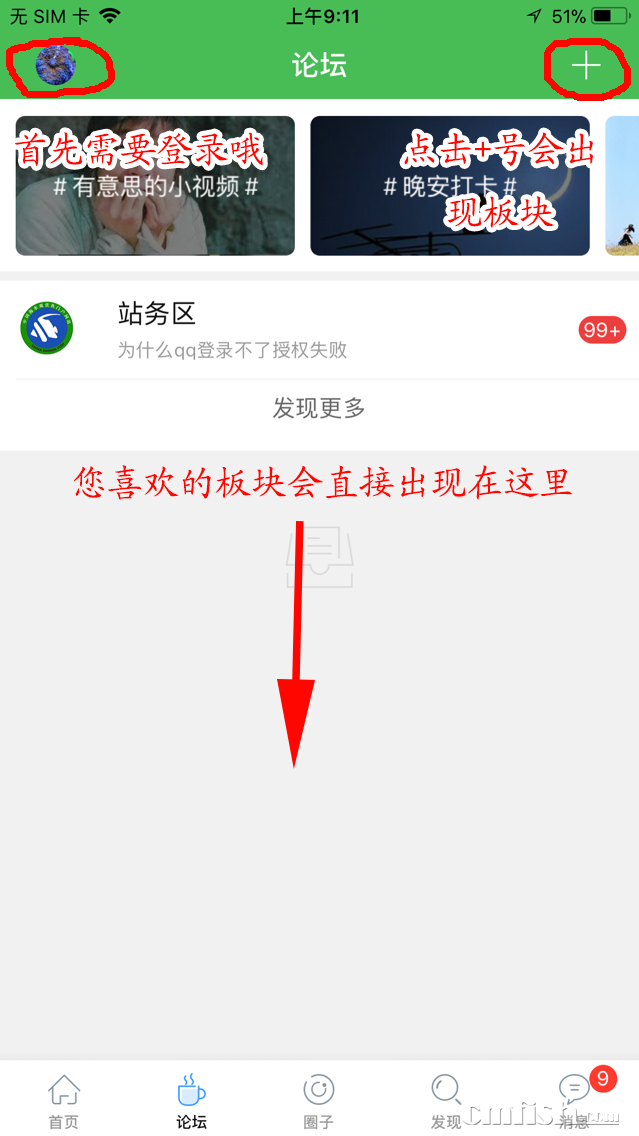Open the 站务区 board
Image resolution: width=639 pixels, height=1136 pixels.
pyautogui.click(x=320, y=330)
